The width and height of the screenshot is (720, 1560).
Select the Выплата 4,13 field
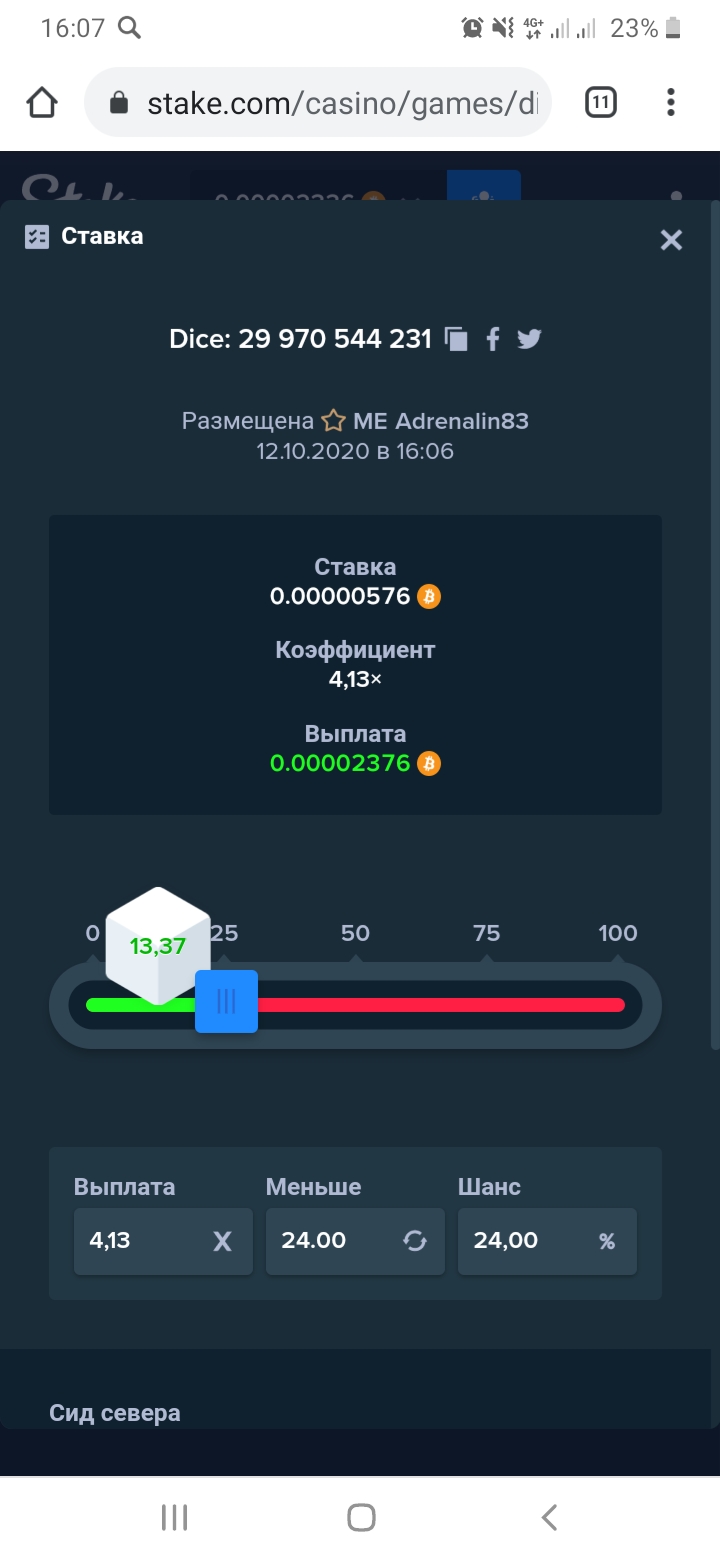(163, 1241)
